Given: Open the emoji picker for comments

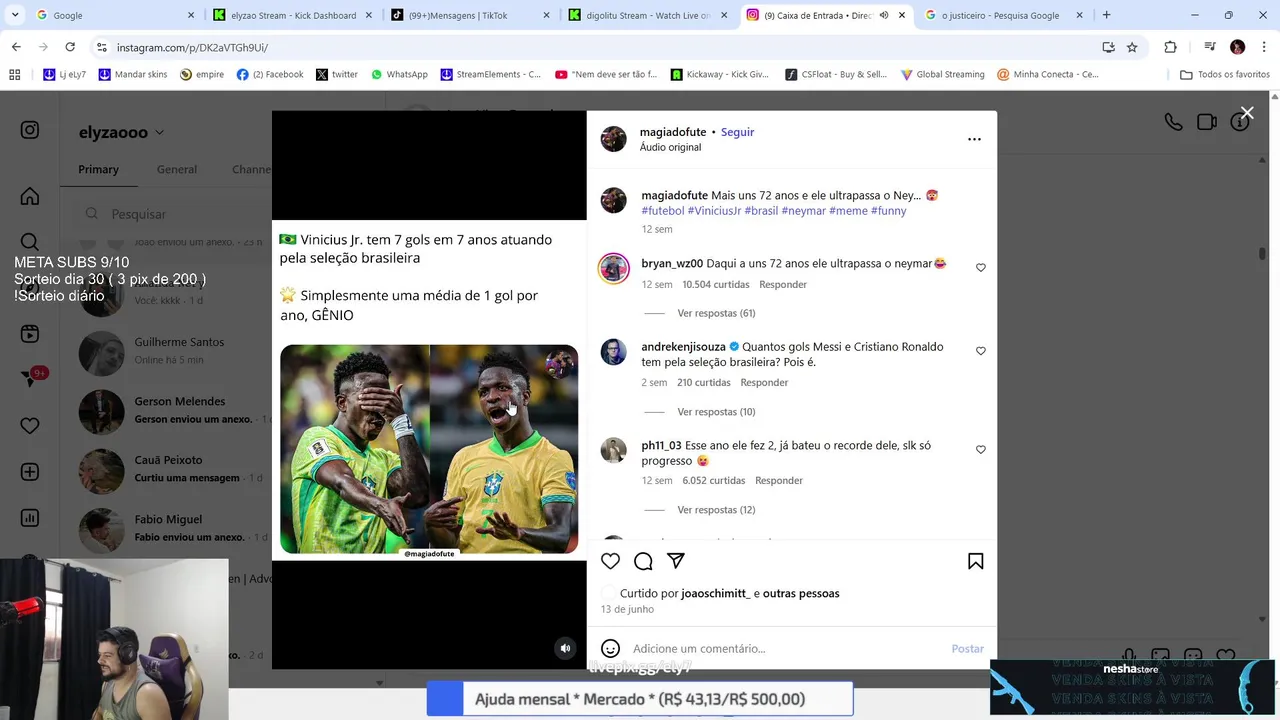Looking at the screenshot, I should click(x=610, y=648).
